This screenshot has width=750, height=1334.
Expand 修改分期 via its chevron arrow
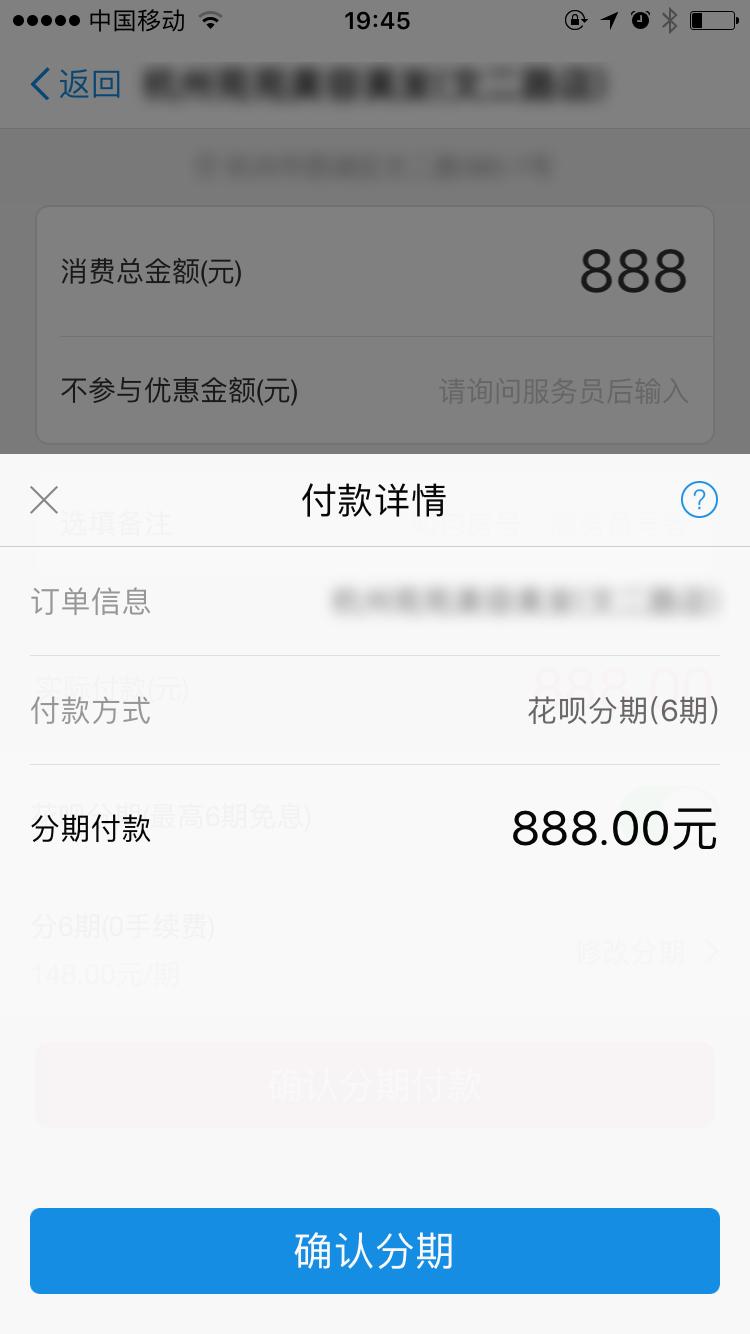tap(709, 951)
